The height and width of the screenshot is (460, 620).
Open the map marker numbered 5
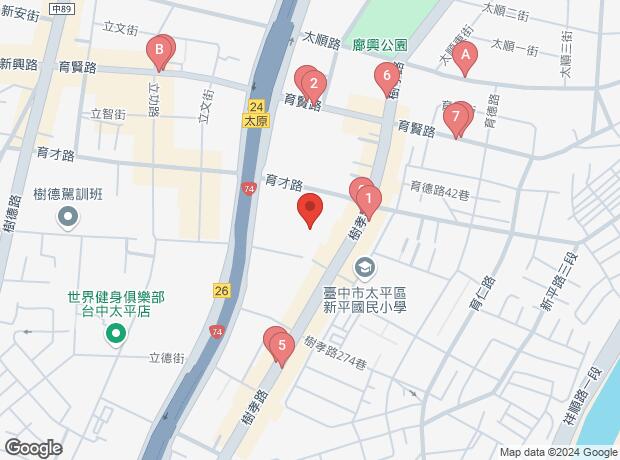pos(282,347)
